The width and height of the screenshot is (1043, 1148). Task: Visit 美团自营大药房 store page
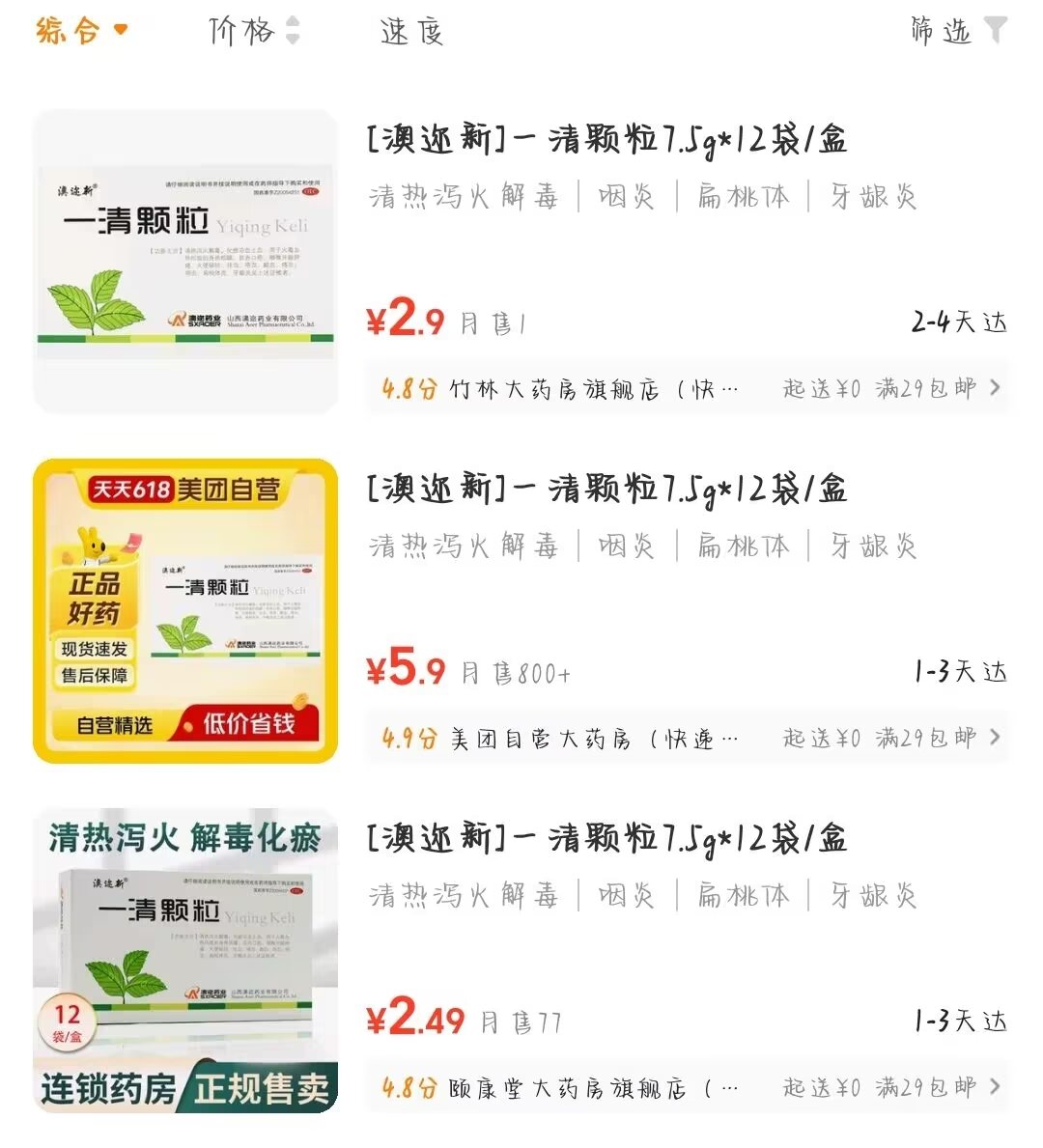coord(686,739)
